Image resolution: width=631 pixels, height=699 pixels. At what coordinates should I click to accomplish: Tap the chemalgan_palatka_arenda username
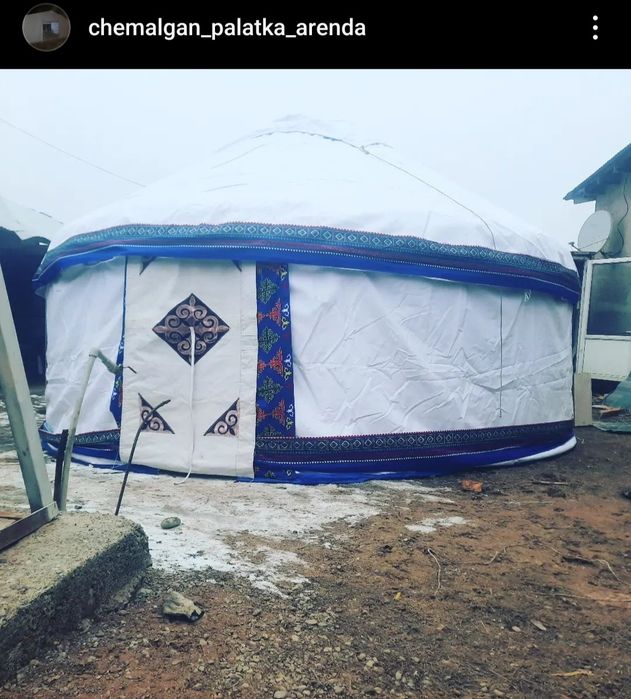click(227, 28)
